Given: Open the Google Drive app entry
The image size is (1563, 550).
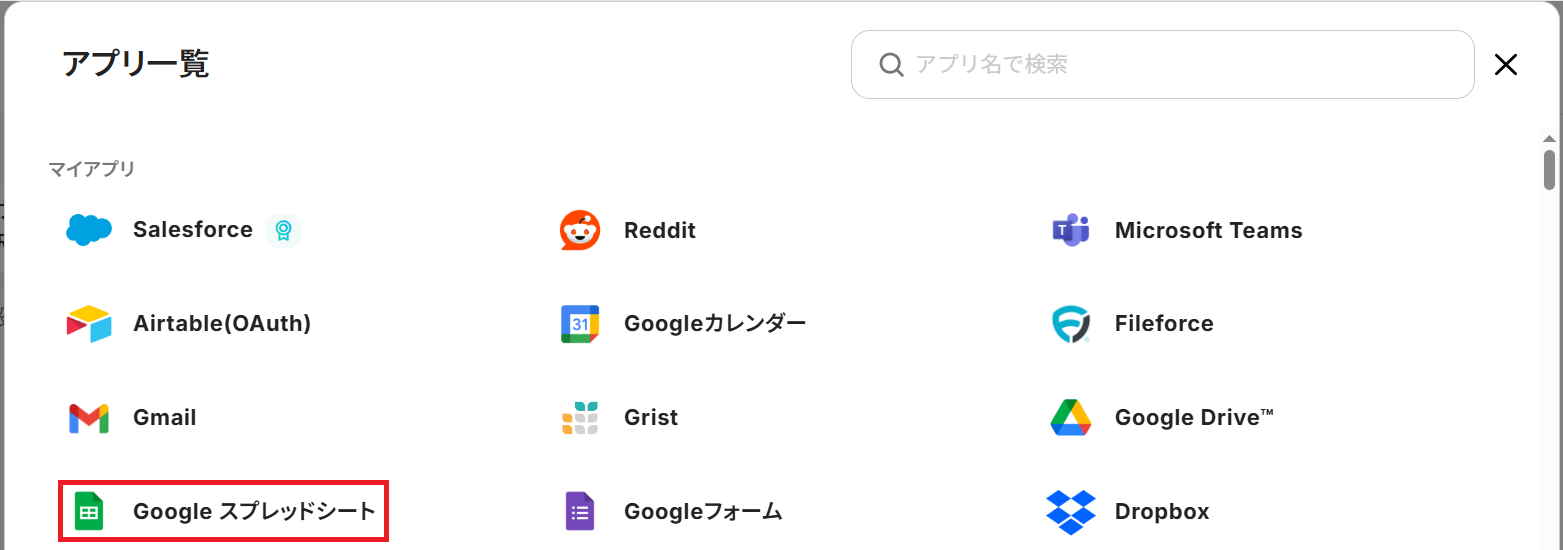Looking at the screenshot, I should [1193, 418].
